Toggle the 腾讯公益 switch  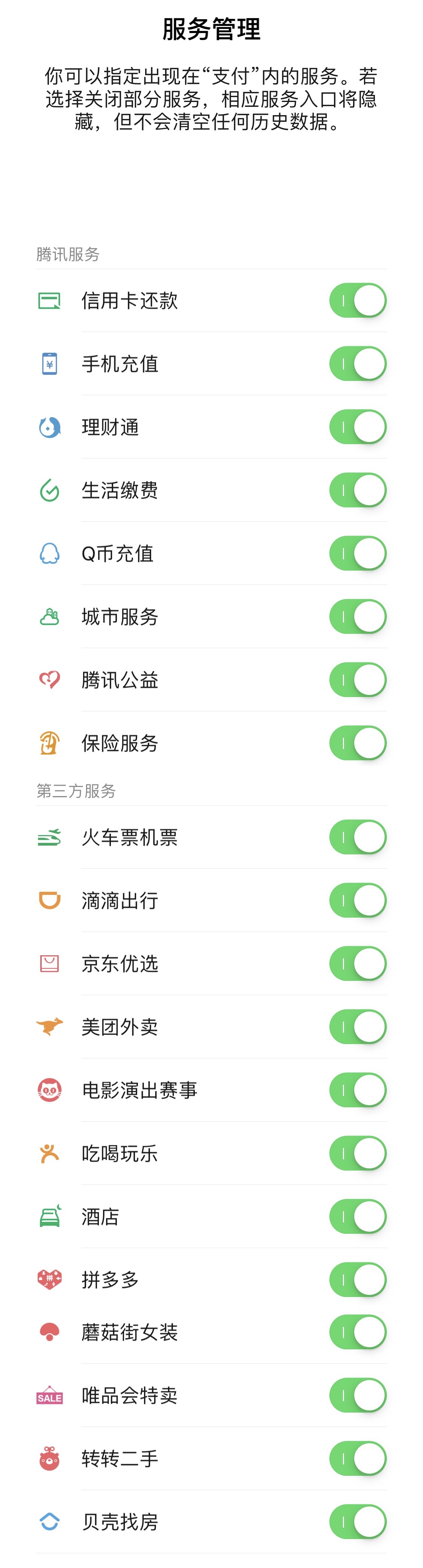point(357,680)
